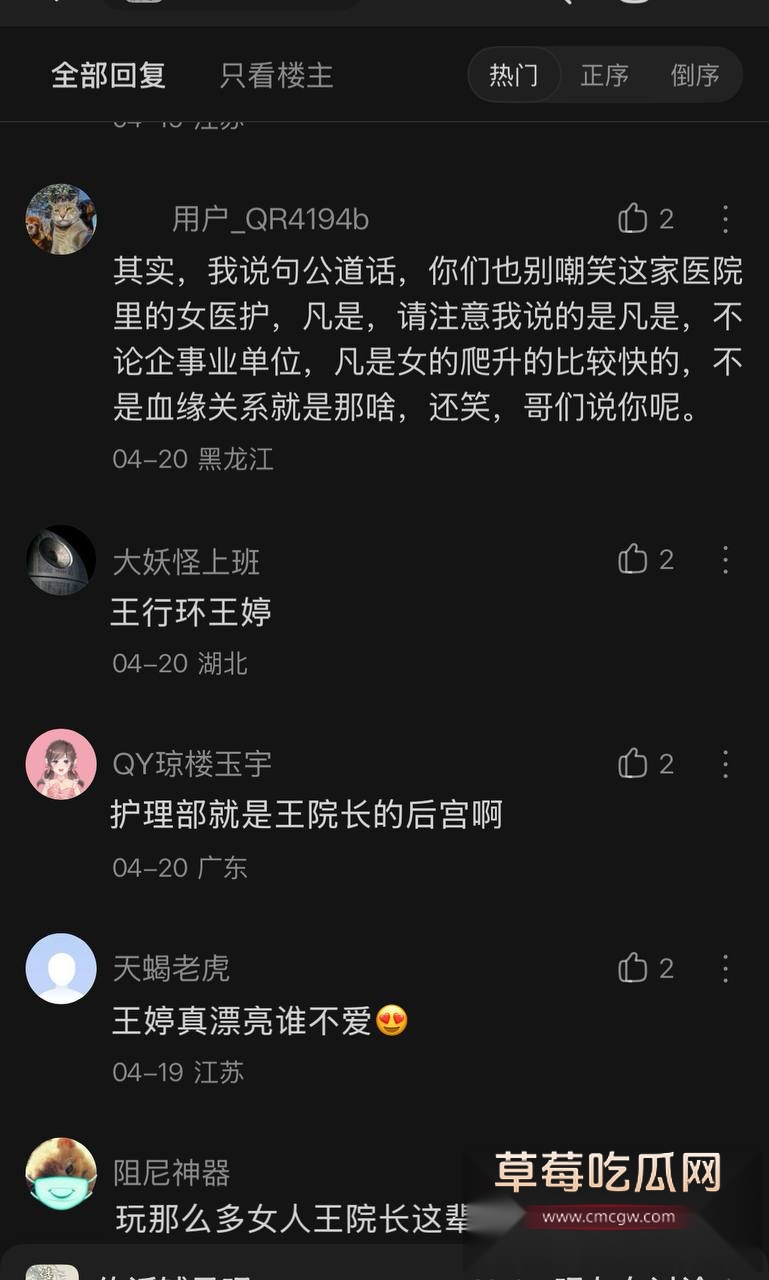
Task: Open 天蝎老虎's username
Action: (171, 968)
